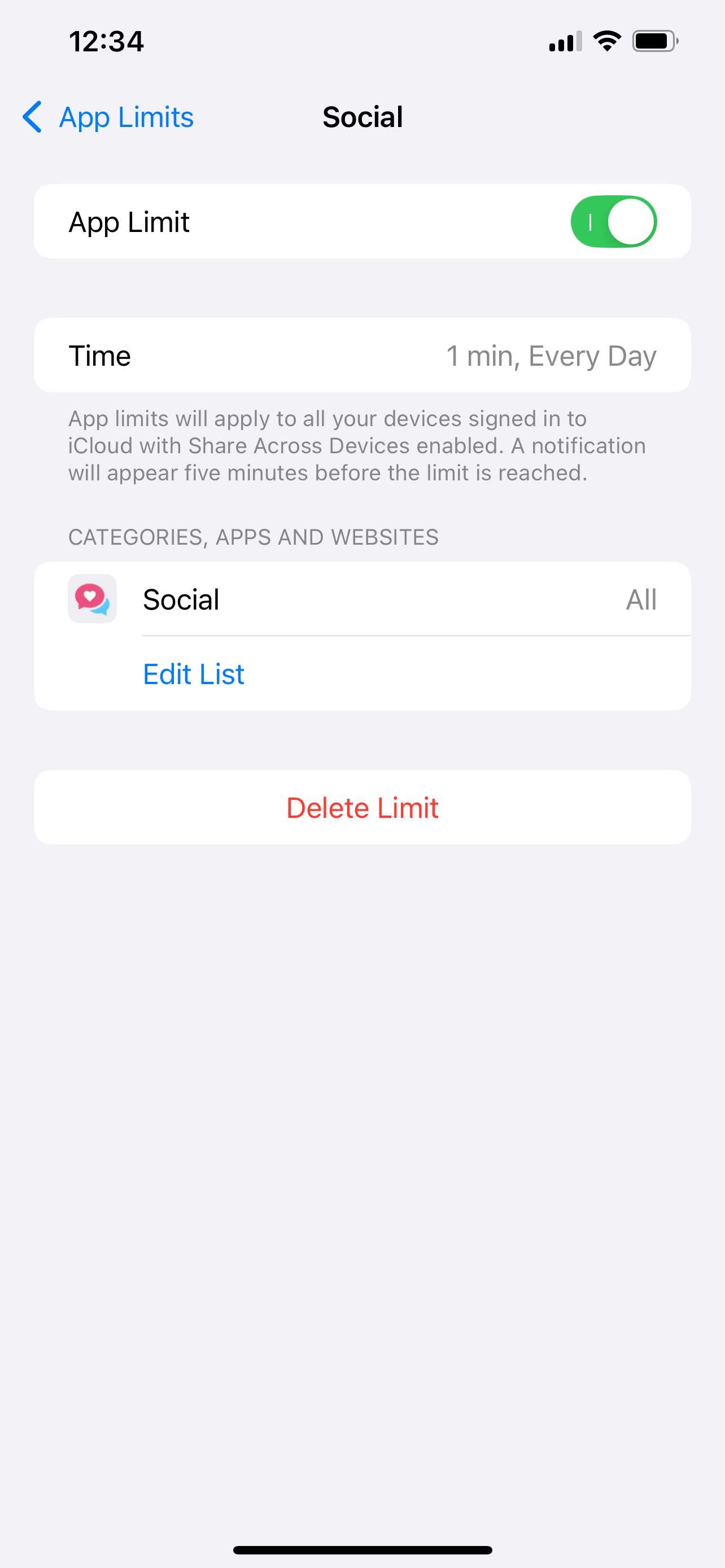Delete the Social app limit
This screenshot has height=1568, width=725.
click(x=362, y=807)
